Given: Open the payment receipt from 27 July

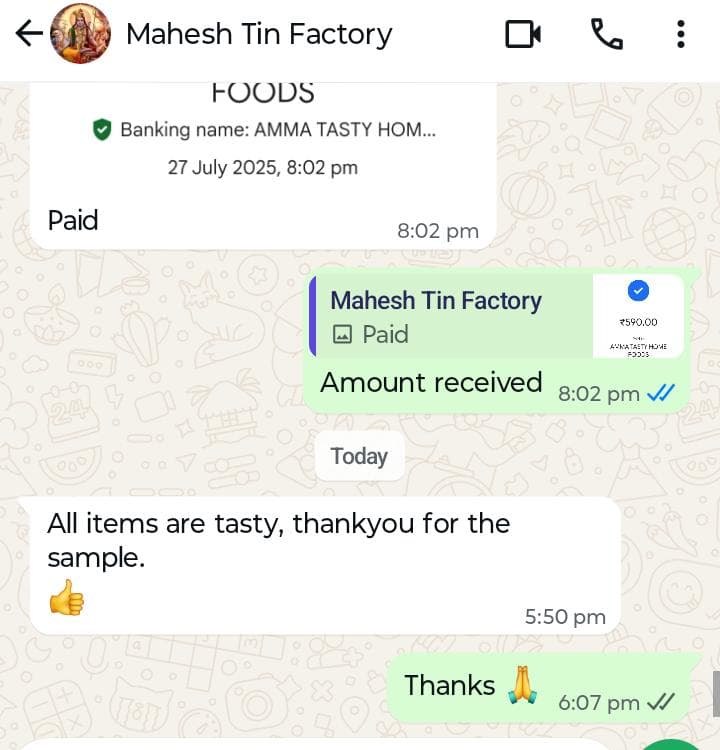Looking at the screenshot, I should (262, 140).
